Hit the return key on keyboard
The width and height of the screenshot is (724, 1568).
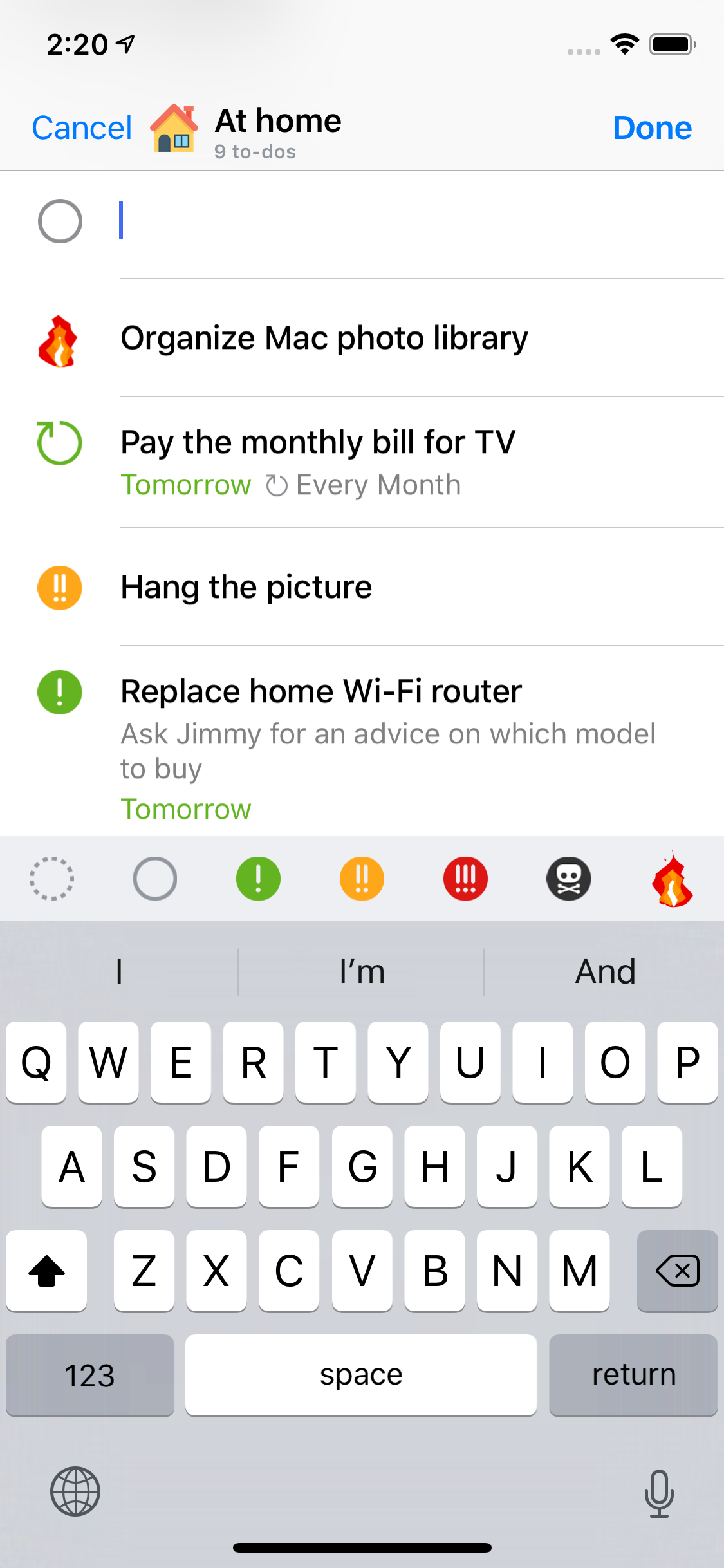(x=633, y=1375)
